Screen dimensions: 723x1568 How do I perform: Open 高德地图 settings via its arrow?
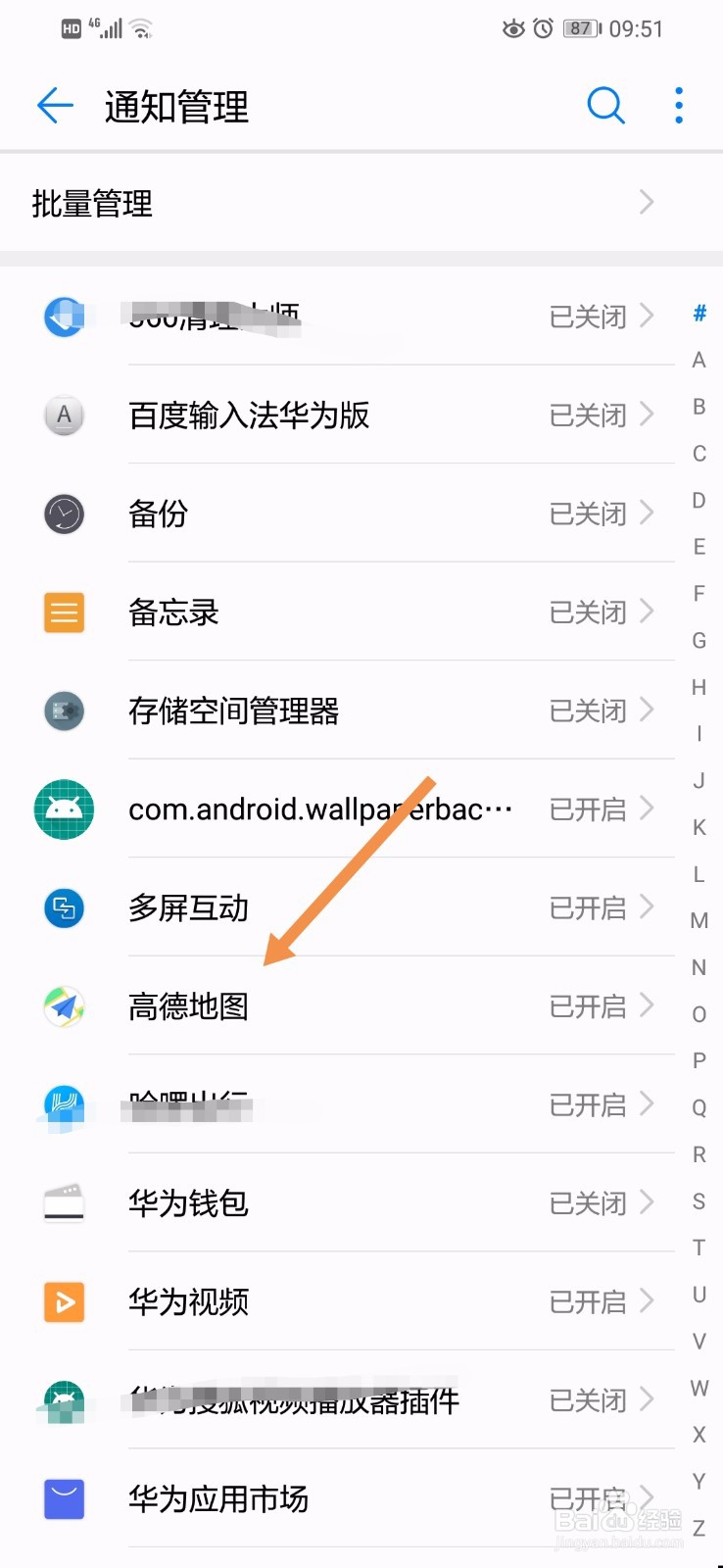pos(647,1005)
